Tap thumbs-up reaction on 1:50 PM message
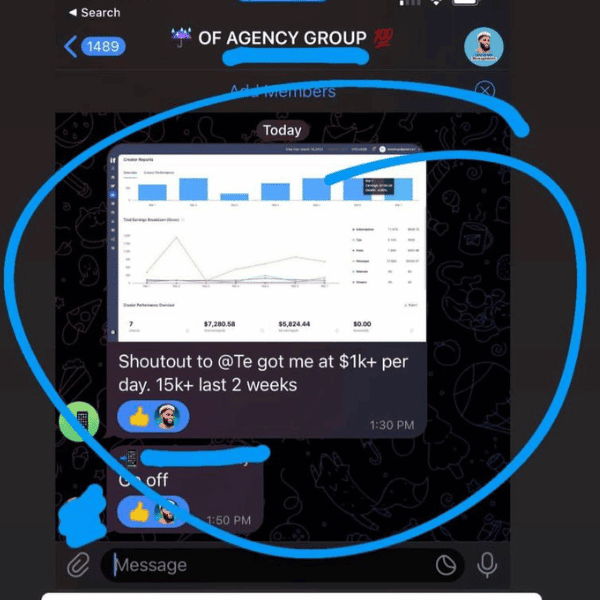The image size is (600, 600). [x=139, y=512]
